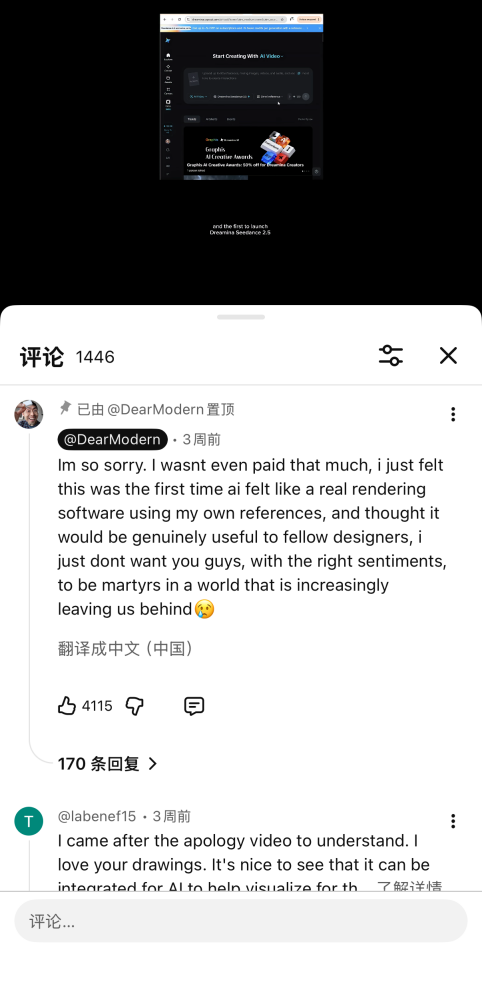
Task: Open overflow menu on DearModern's pinned comment
Action: (453, 414)
